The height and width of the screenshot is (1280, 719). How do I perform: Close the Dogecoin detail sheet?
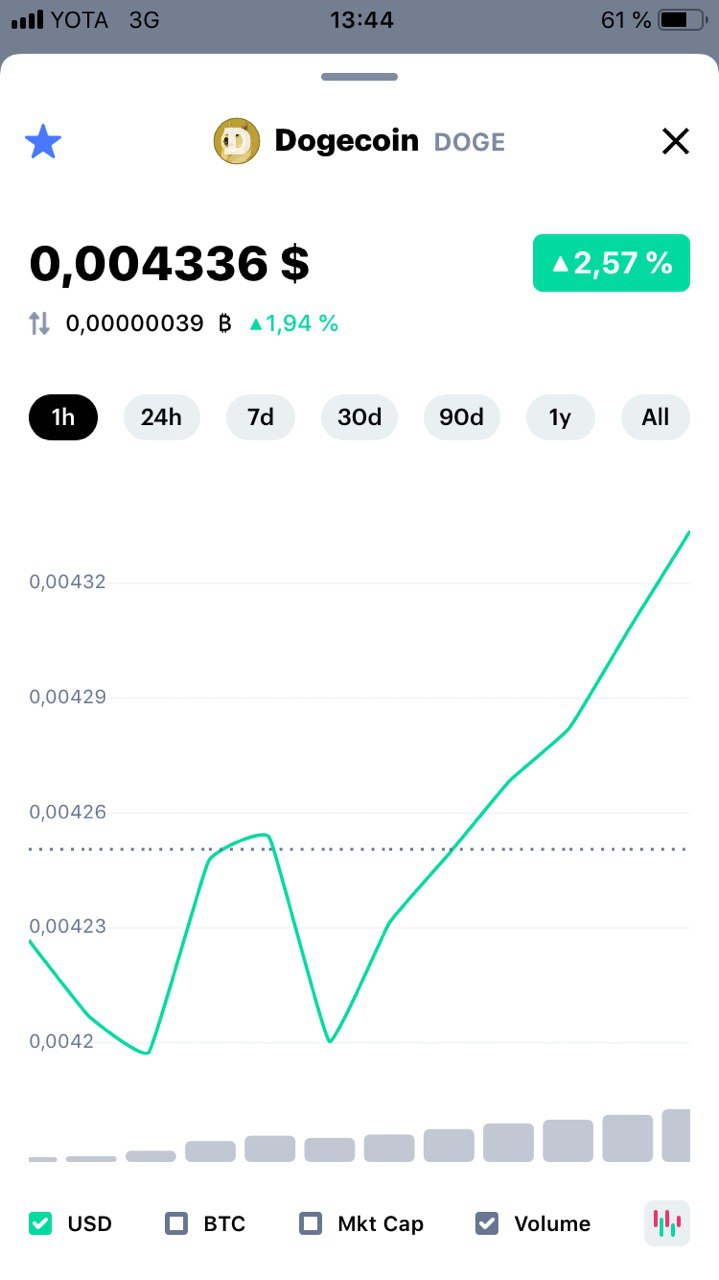pos(676,142)
